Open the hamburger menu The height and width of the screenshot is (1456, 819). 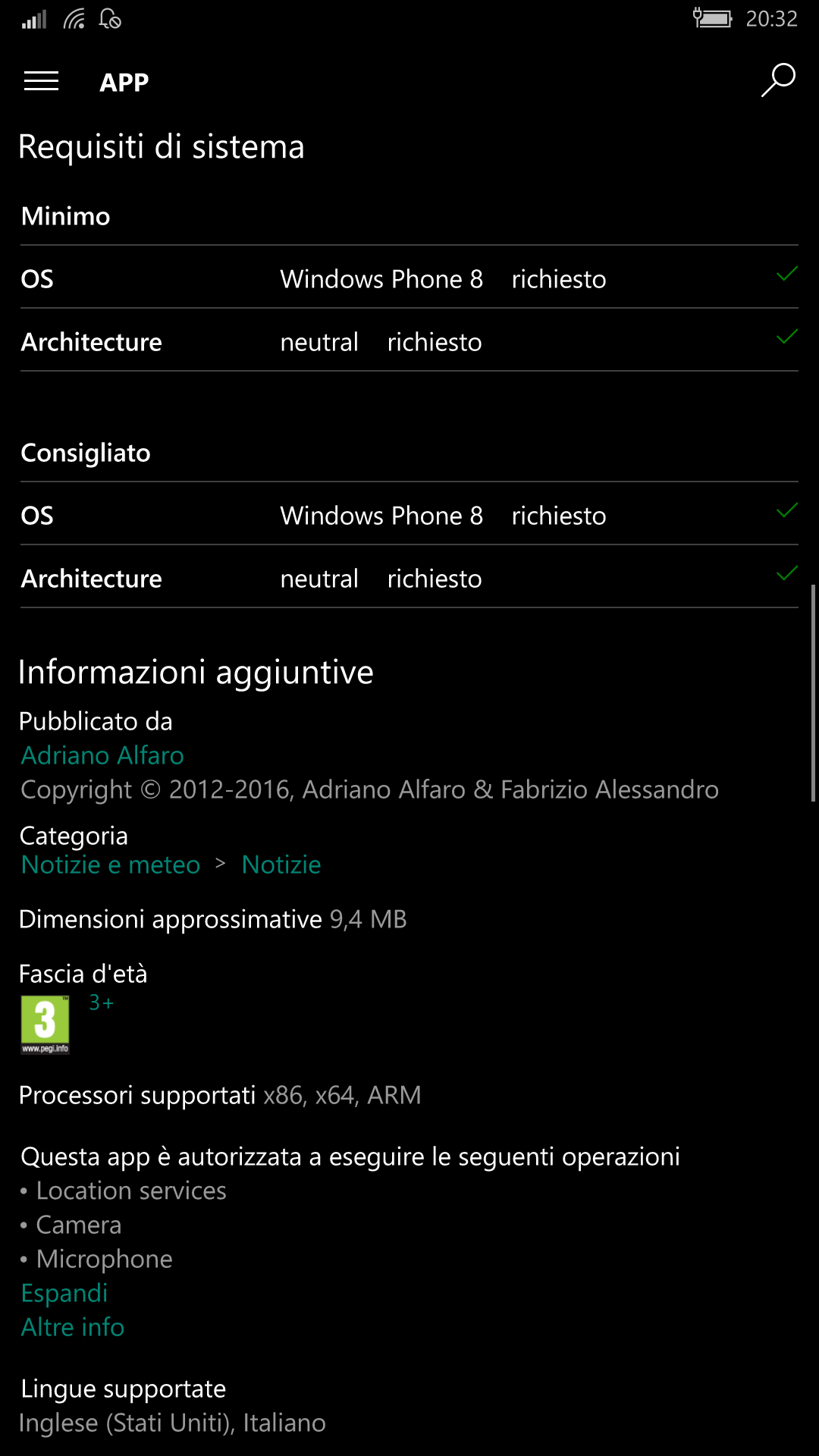[x=41, y=81]
